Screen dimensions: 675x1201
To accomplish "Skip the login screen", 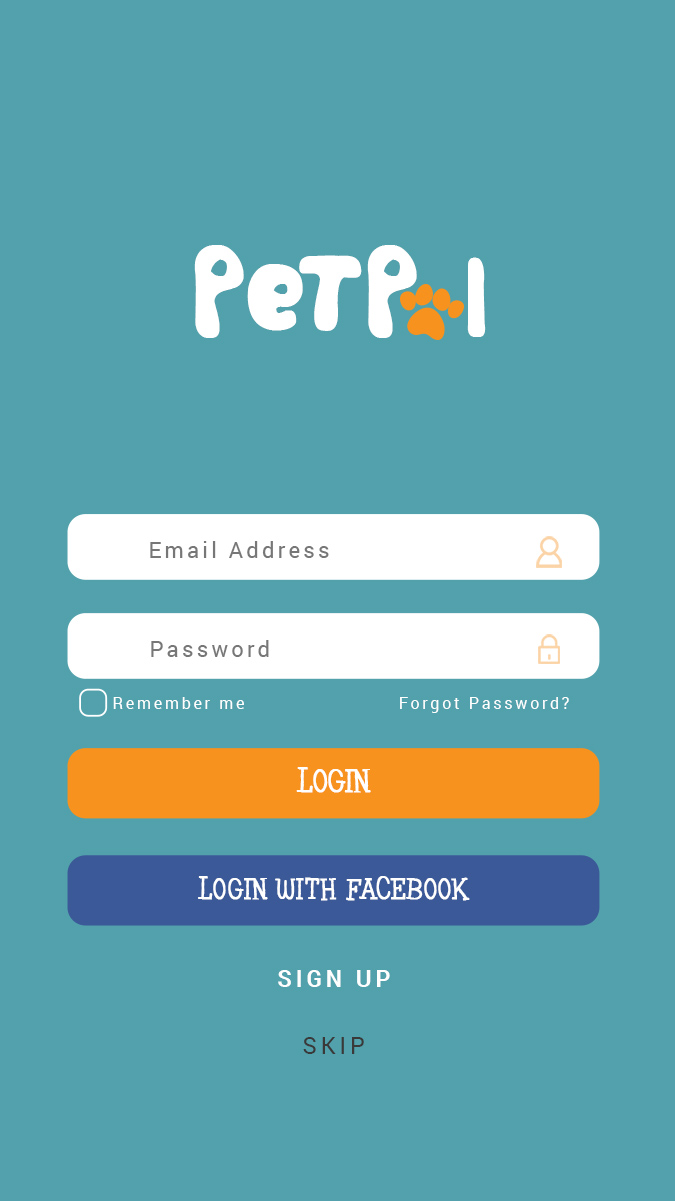I will pos(335,1046).
